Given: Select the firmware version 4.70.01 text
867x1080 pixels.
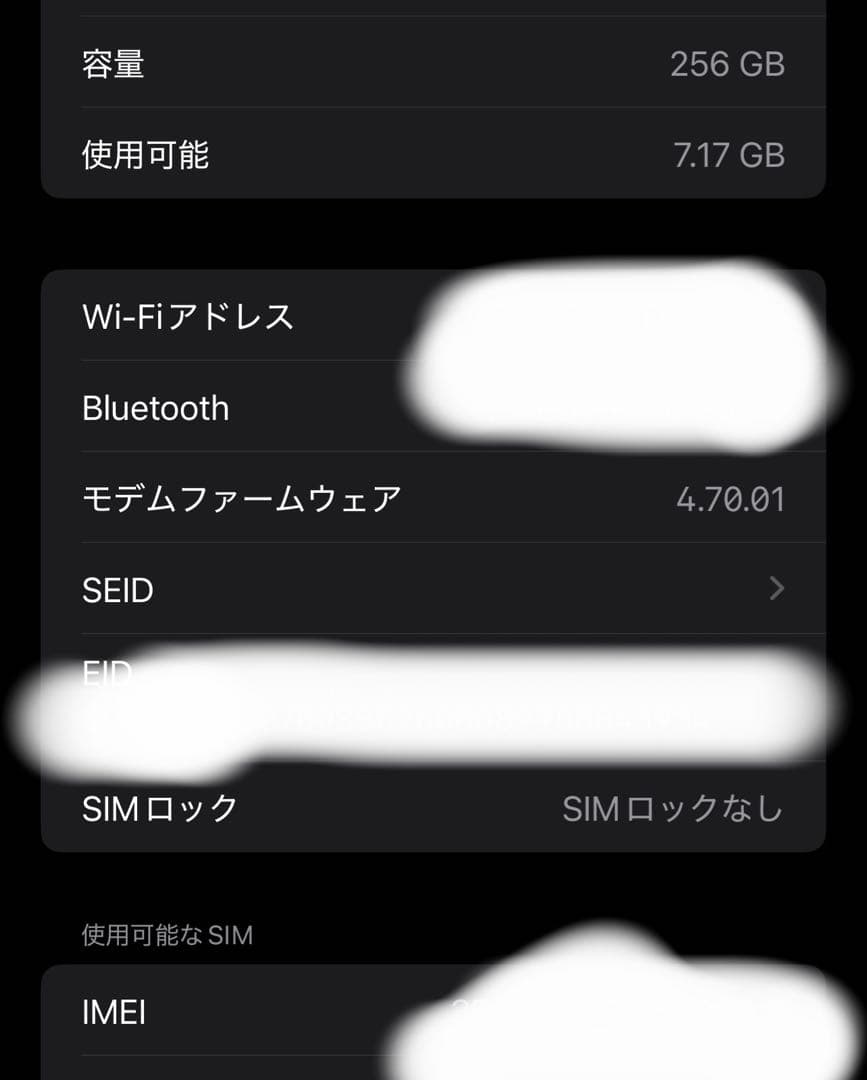Looking at the screenshot, I should pyautogui.click(x=732, y=499).
